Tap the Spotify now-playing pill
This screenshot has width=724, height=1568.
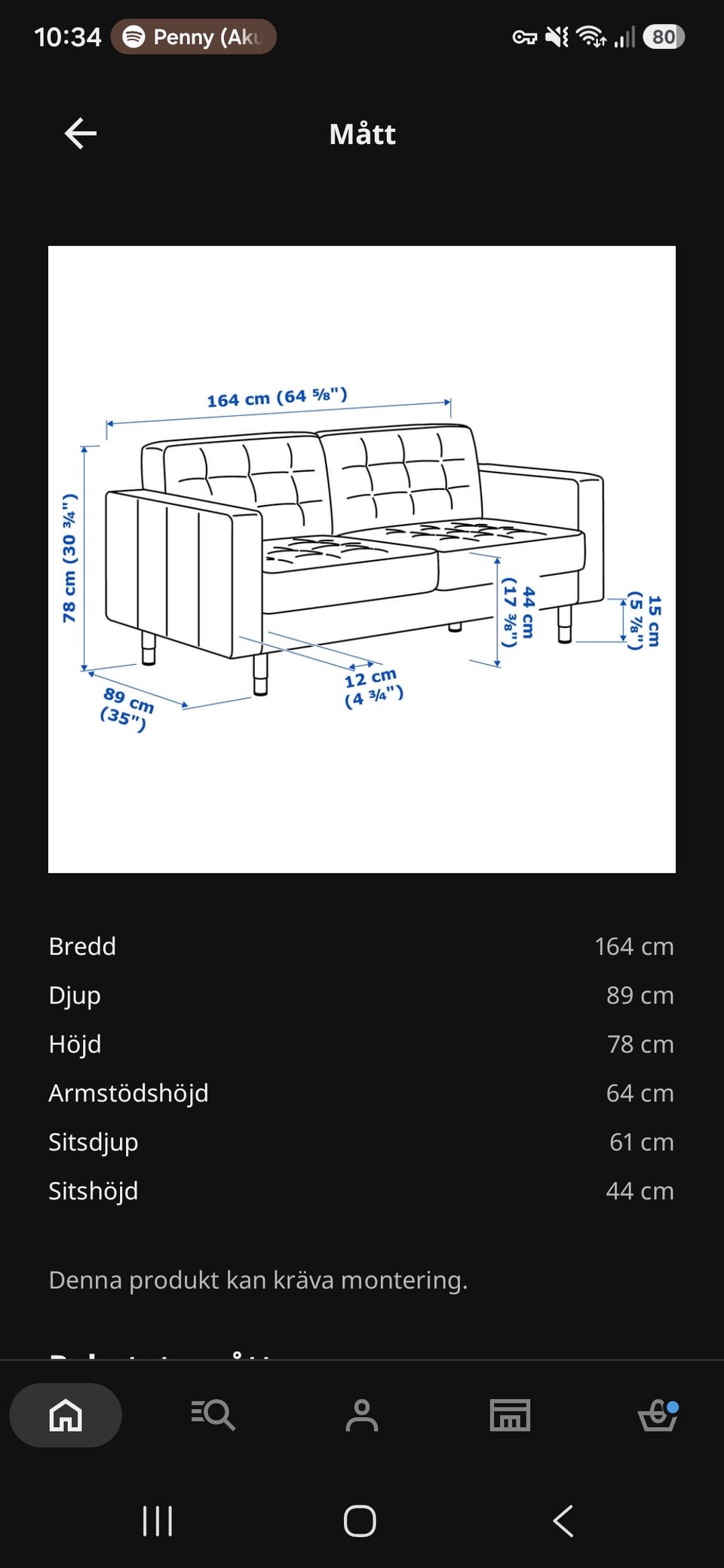(x=194, y=36)
